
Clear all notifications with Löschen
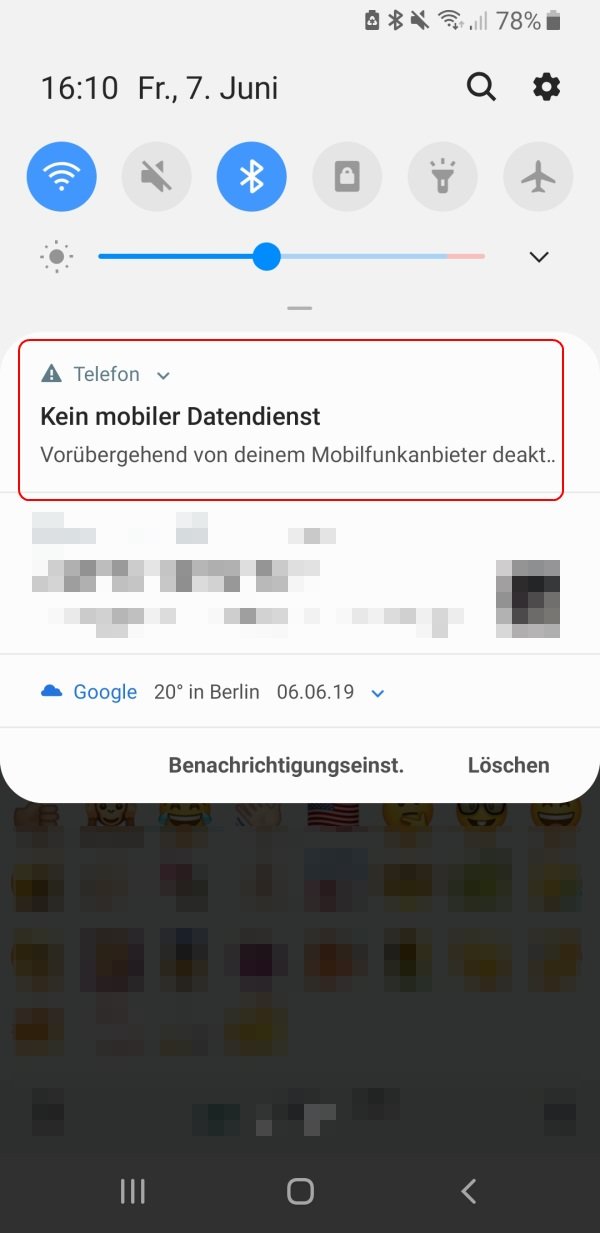509,765
